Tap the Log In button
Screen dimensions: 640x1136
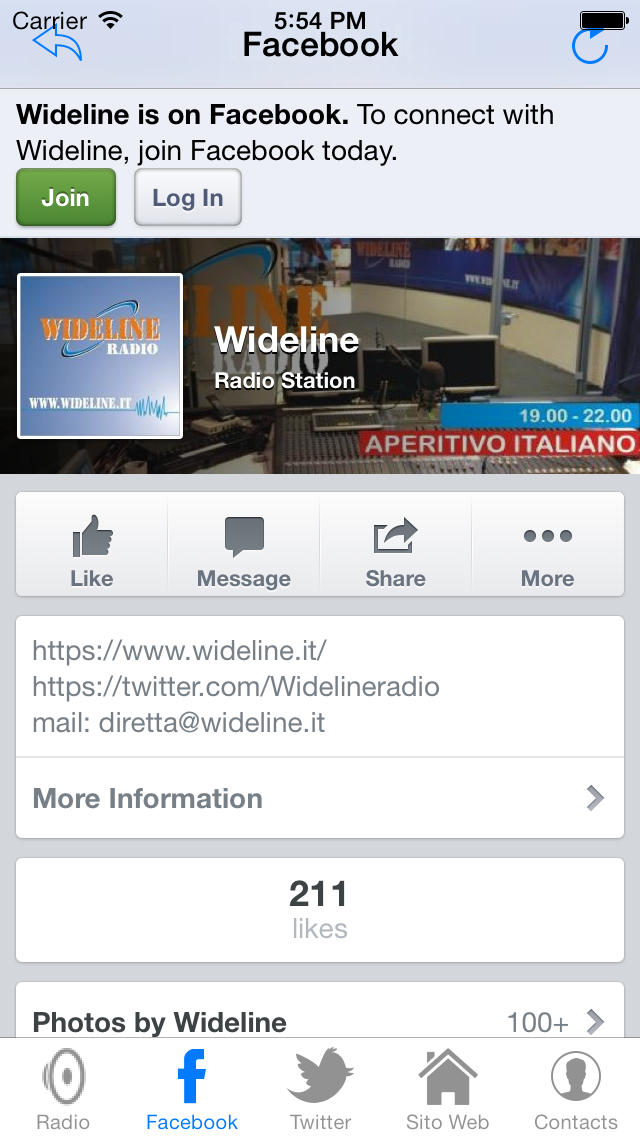click(x=188, y=197)
